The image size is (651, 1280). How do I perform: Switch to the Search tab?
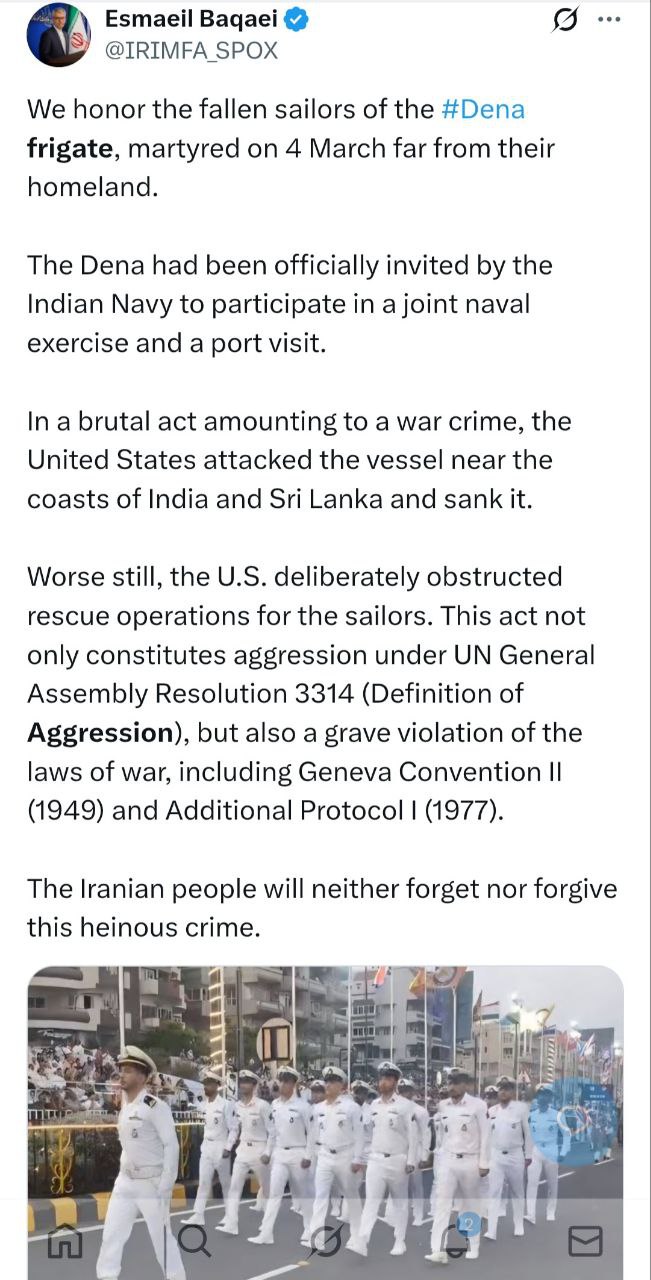coord(194,1241)
